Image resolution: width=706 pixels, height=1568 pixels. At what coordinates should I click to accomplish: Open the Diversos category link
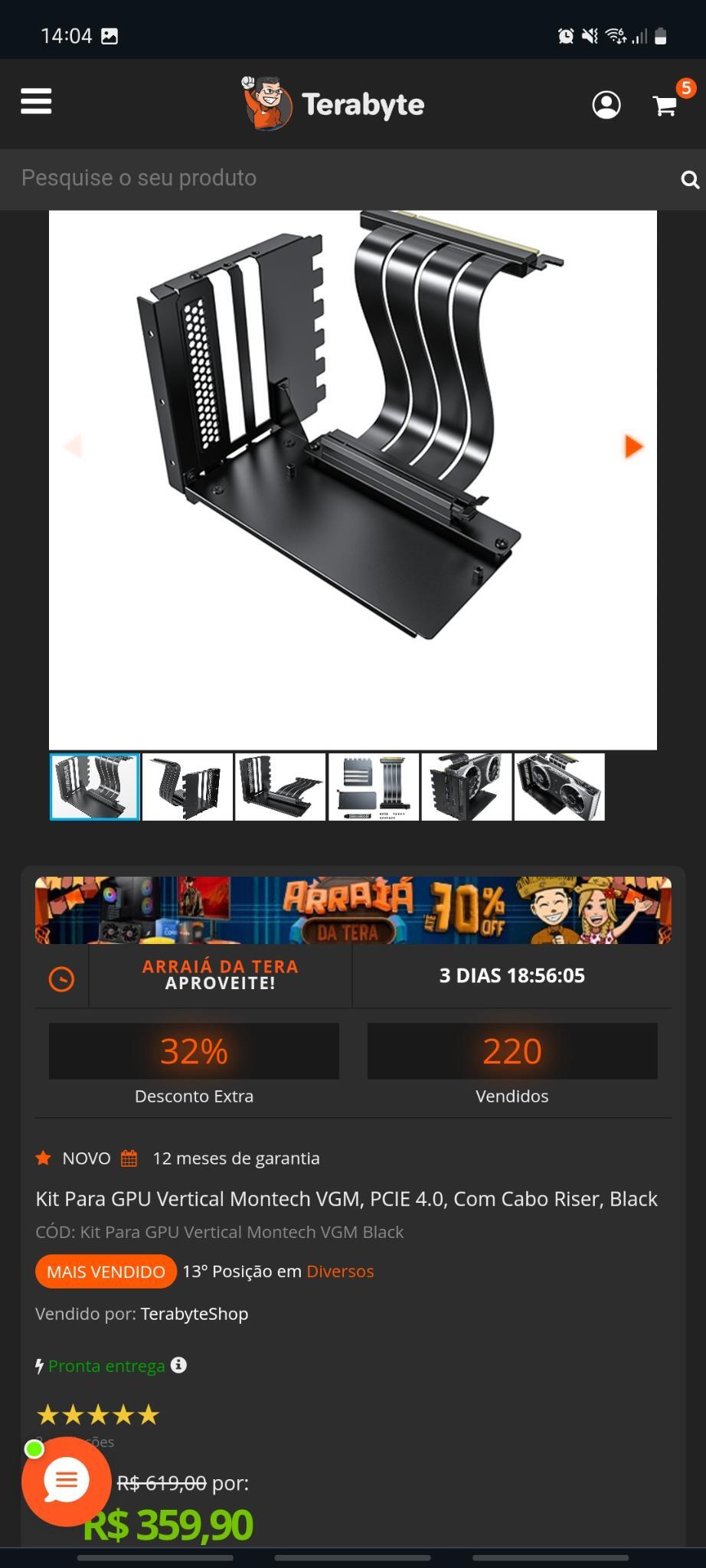click(340, 1271)
